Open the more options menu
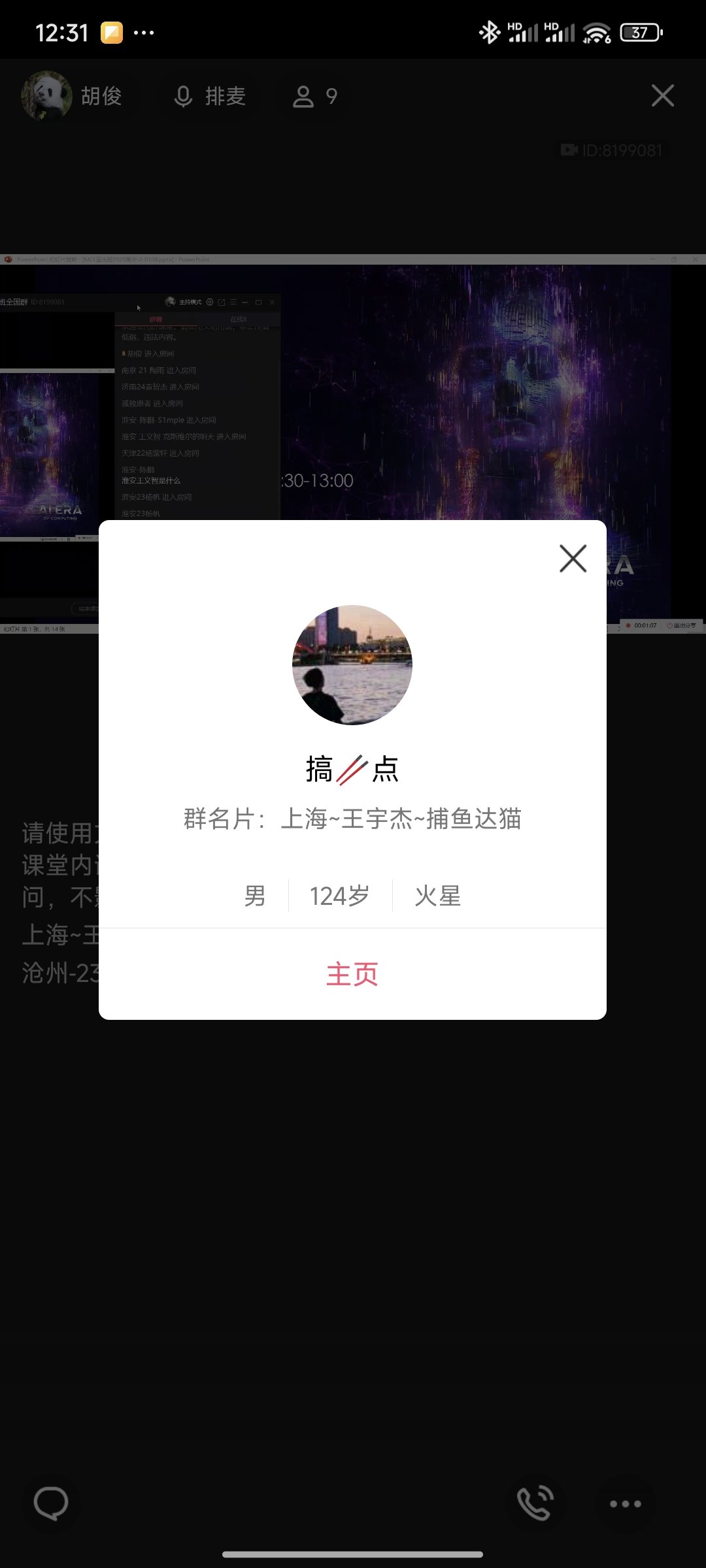 tap(625, 1503)
